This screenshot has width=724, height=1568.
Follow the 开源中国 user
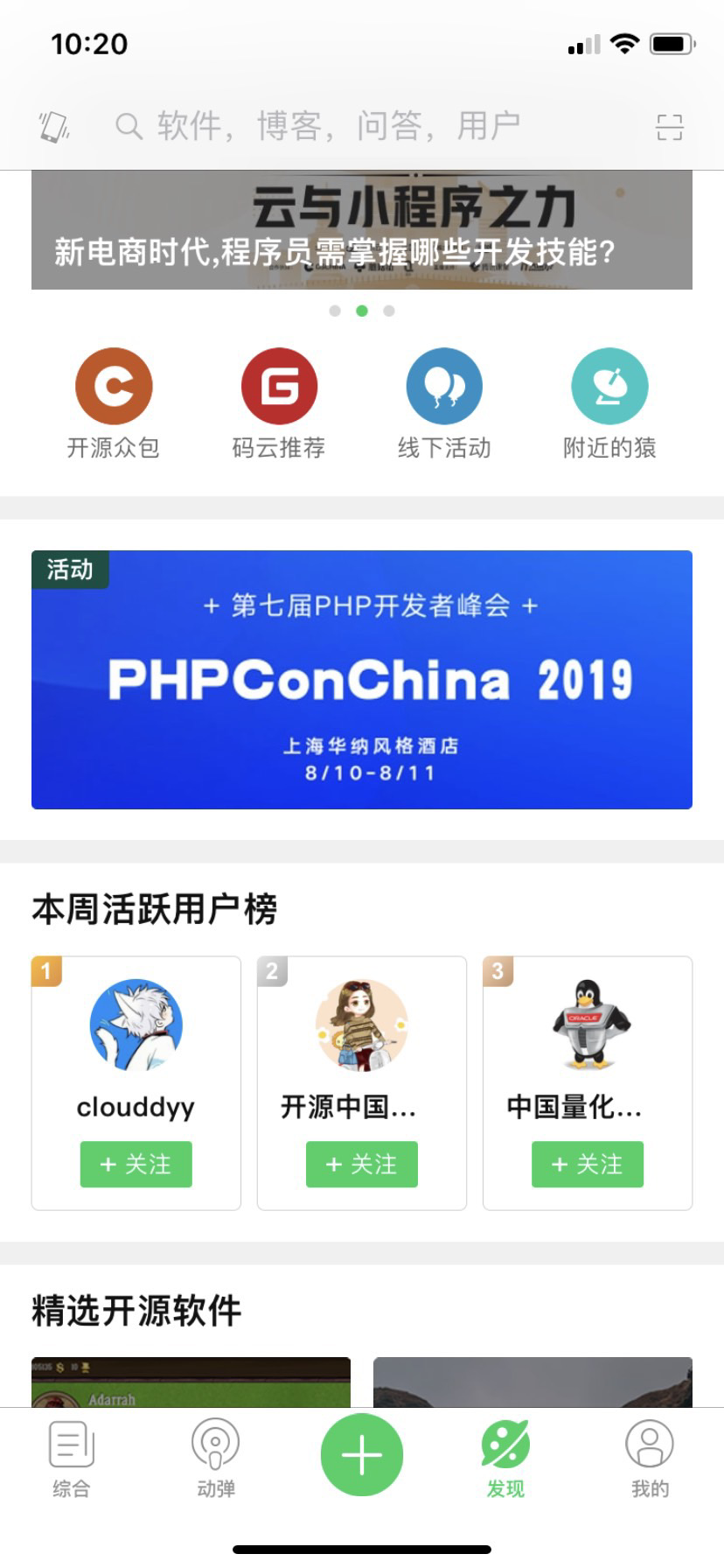coord(361,1165)
